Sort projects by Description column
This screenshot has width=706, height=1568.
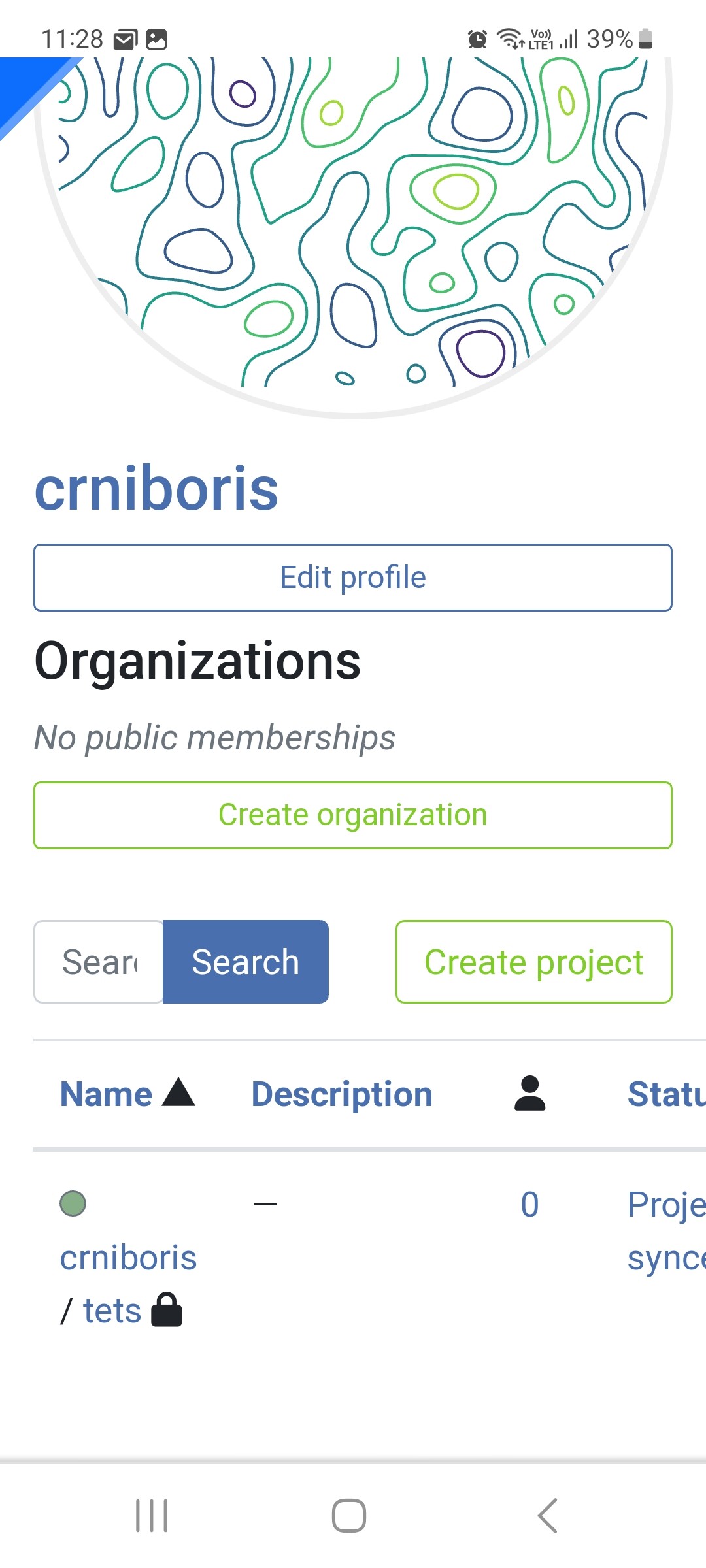pyautogui.click(x=342, y=1094)
